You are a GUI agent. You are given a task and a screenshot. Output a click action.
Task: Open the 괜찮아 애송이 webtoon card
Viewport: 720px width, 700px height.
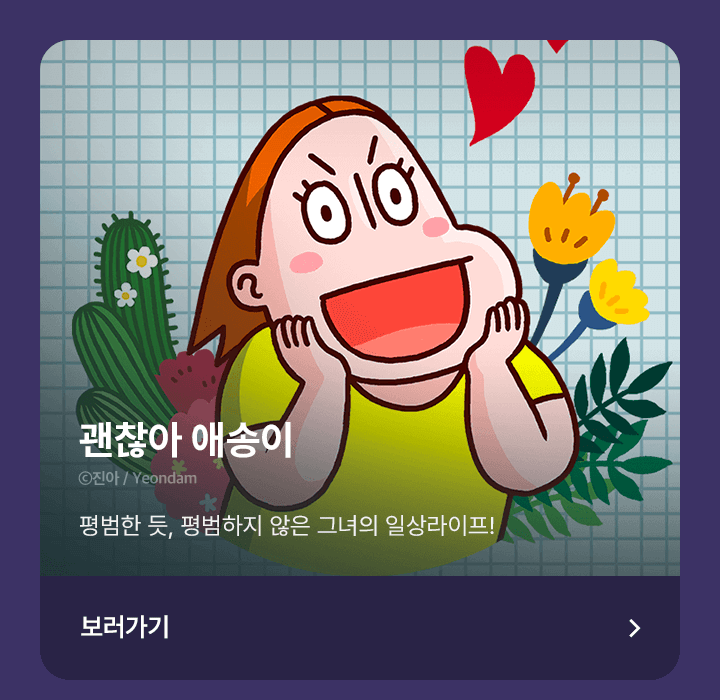360,300
